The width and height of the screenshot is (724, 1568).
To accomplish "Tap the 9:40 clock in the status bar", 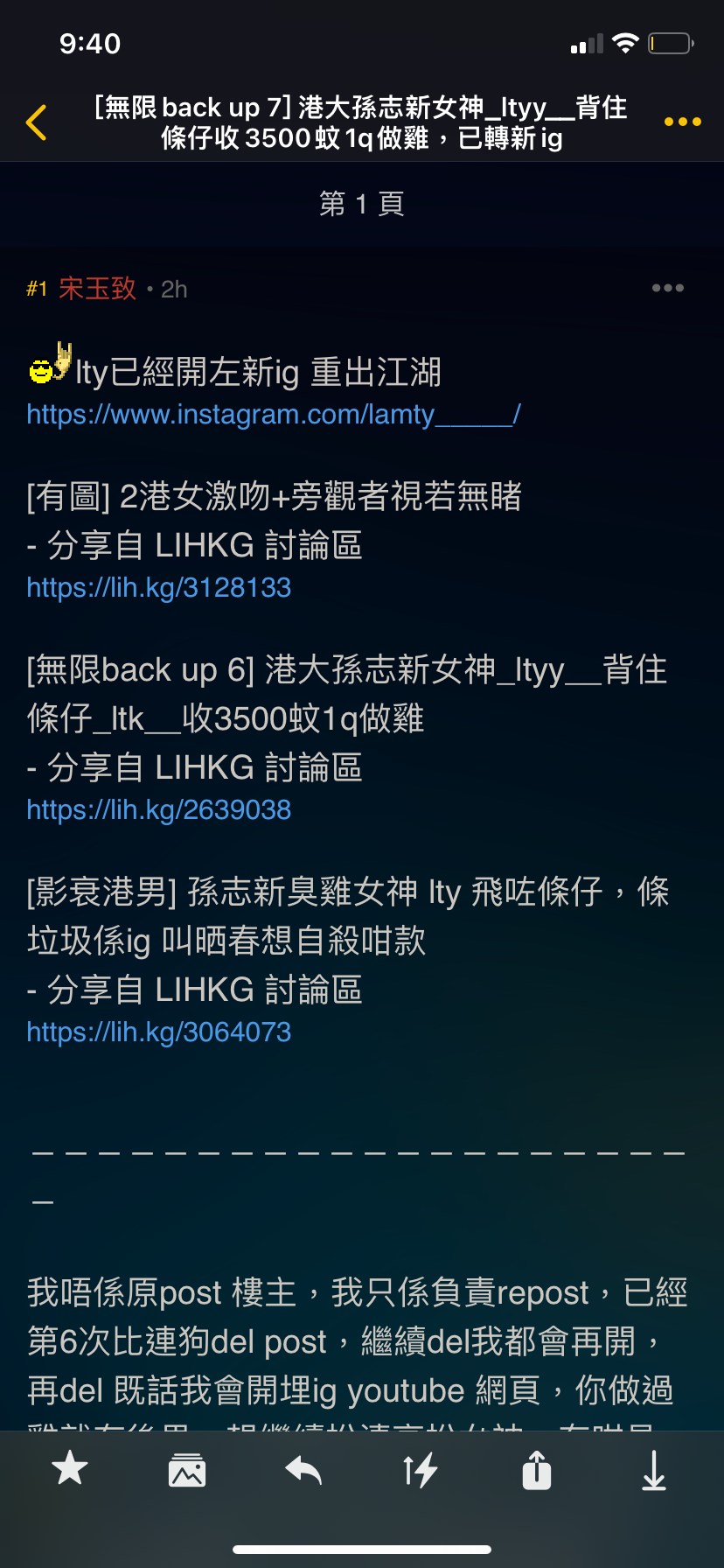I will point(89,43).
